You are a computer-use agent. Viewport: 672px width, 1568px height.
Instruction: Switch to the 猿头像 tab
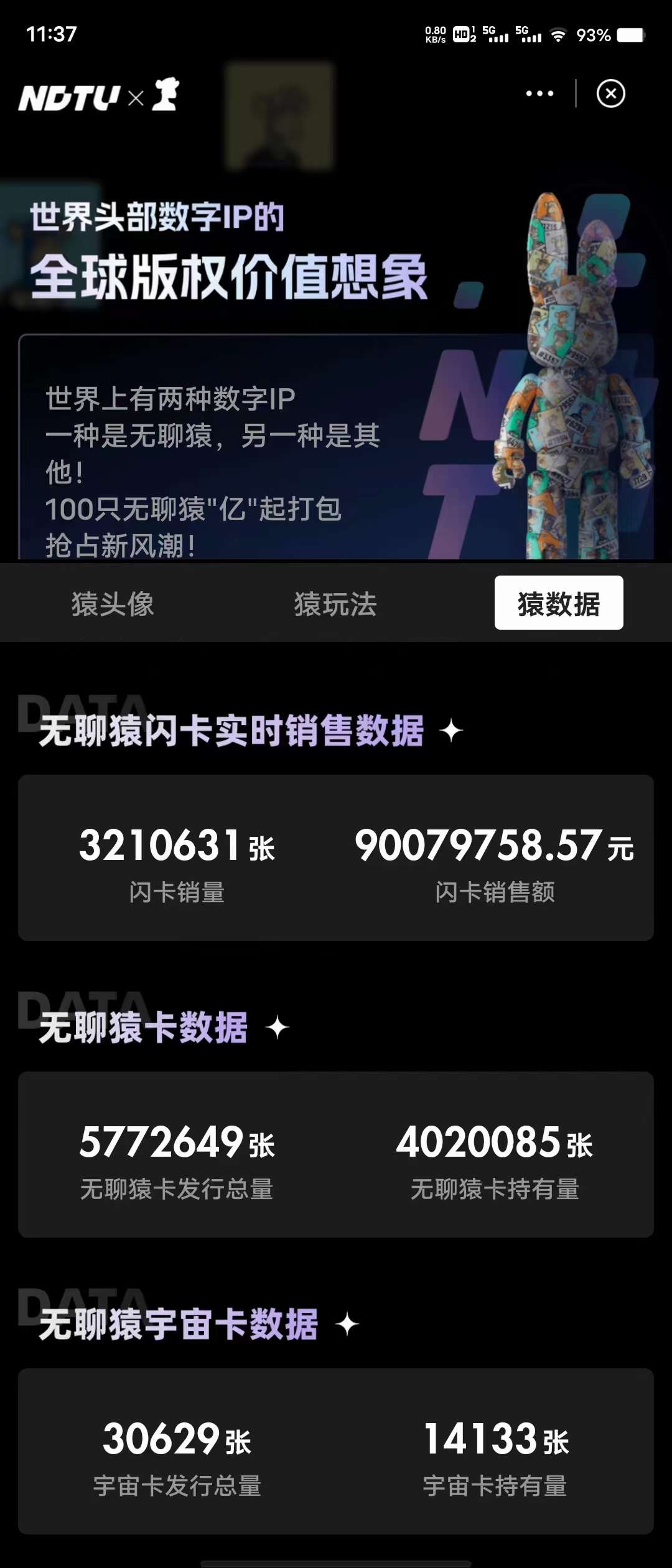(113, 604)
